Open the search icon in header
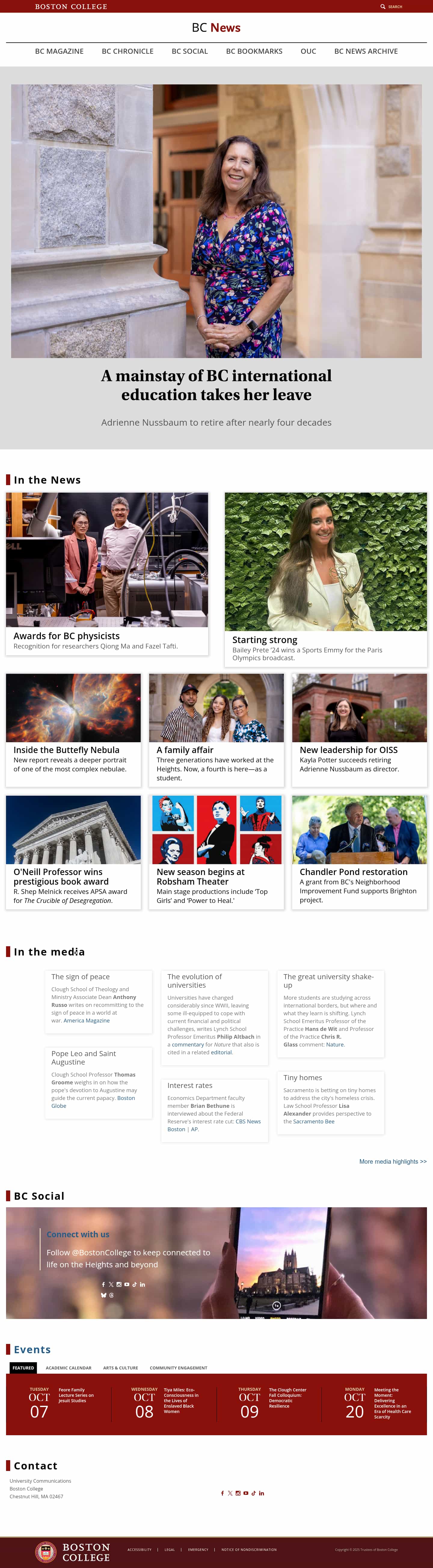433x1568 pixels. click(391, 7)
